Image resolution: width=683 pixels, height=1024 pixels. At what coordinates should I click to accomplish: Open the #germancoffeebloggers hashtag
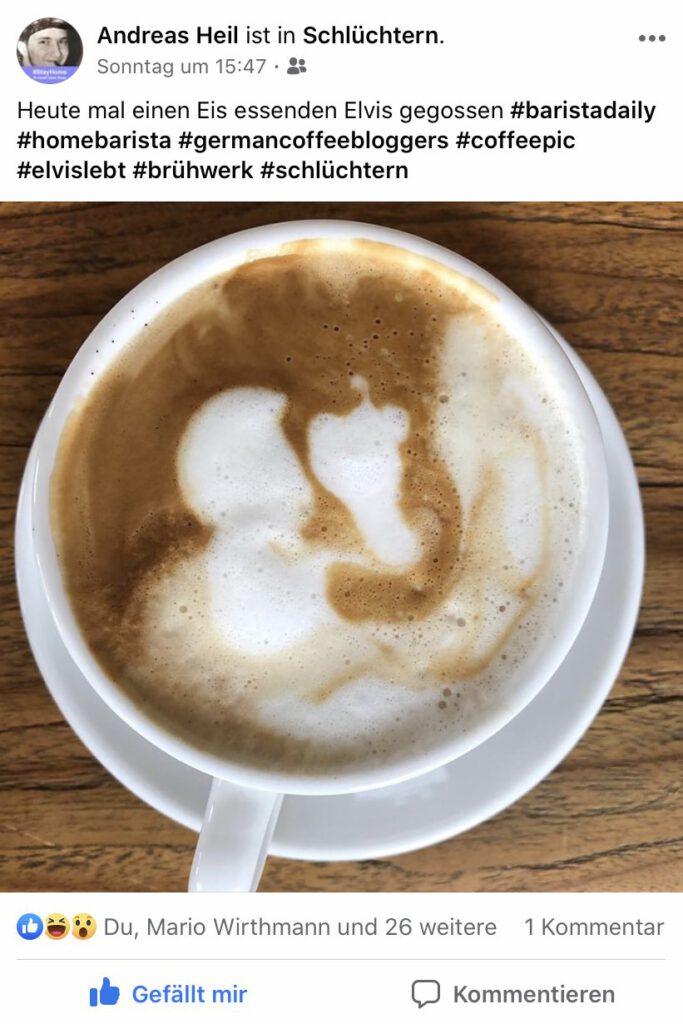[x=312, y=140]
